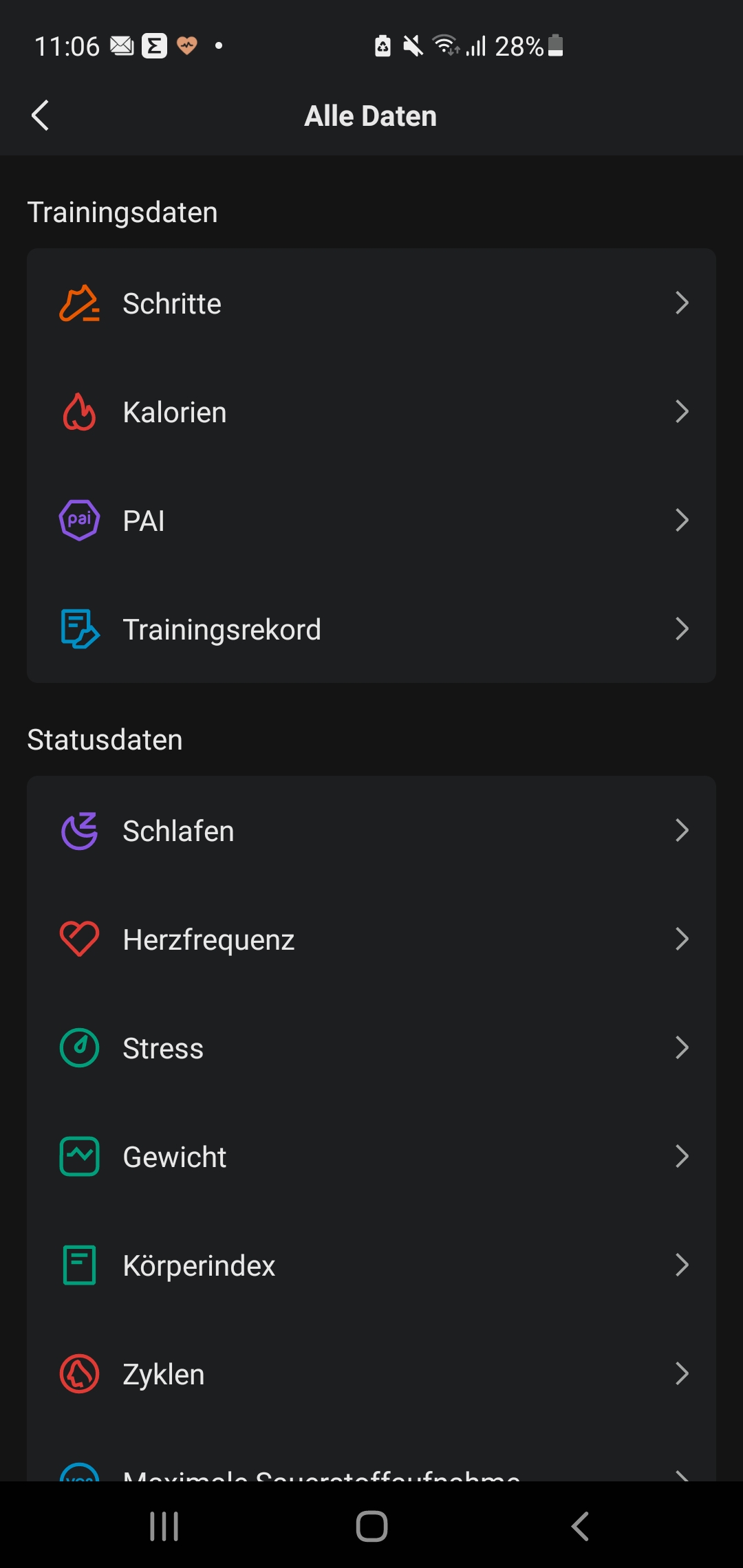
Task: Go back from Alle Daten screen
Action: click(41, 116)
